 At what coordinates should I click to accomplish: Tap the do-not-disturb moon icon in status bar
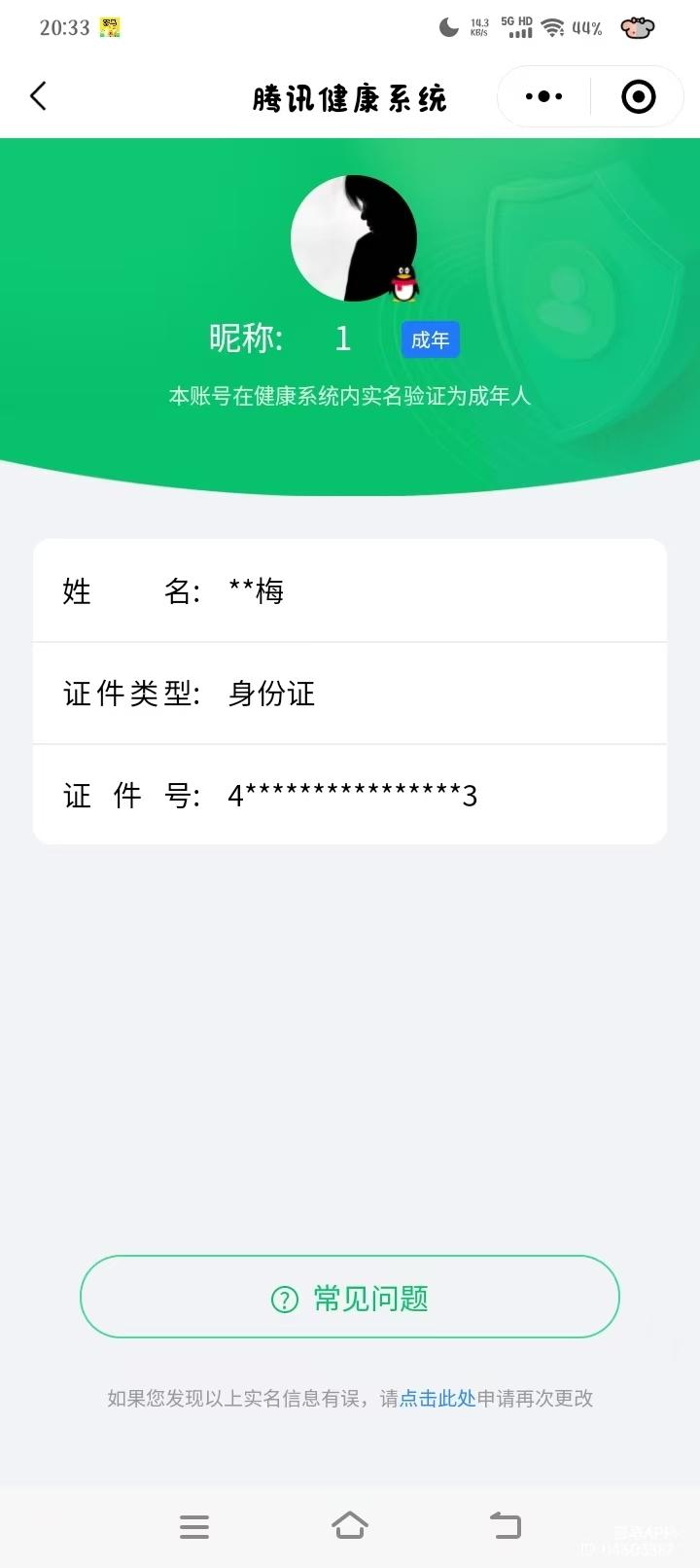tap(448, 27)
